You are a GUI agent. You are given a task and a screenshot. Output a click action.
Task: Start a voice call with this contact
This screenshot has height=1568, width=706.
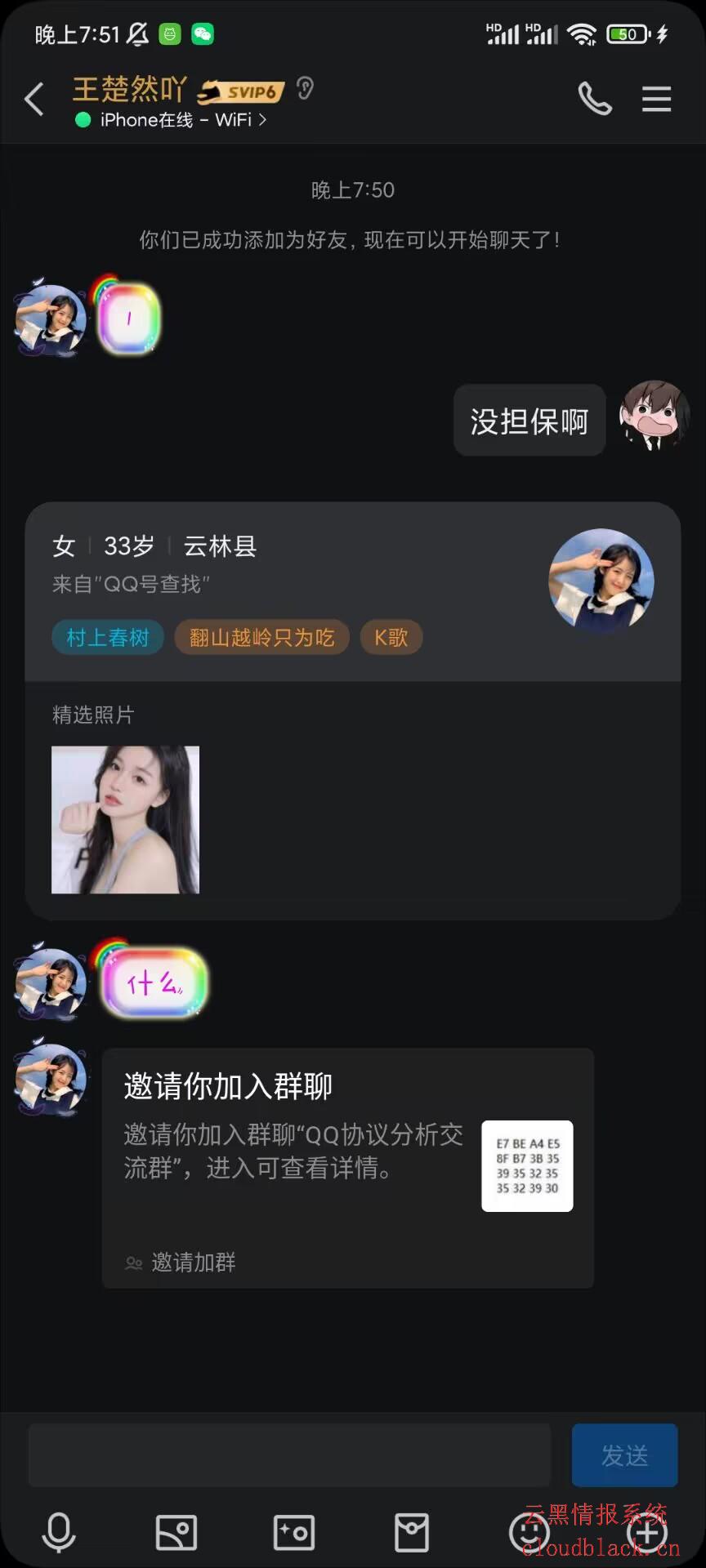pyautogui.click(x=595, y=100)
